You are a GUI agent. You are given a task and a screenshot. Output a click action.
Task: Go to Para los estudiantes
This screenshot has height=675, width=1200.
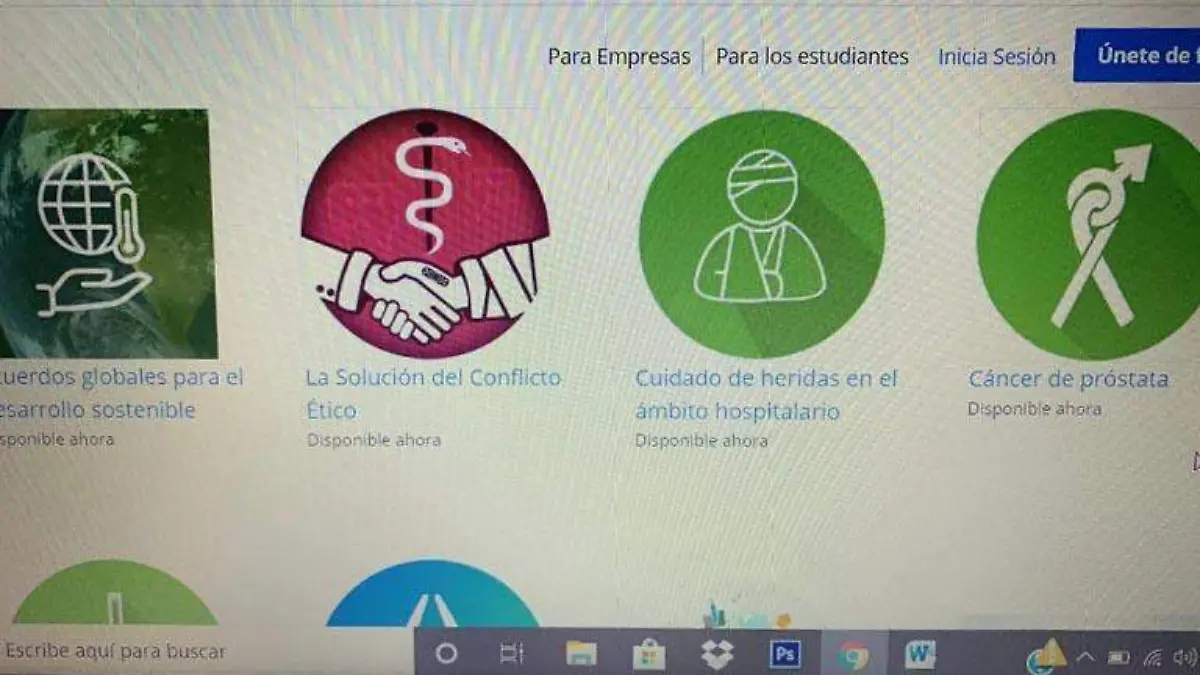point(812,57)
